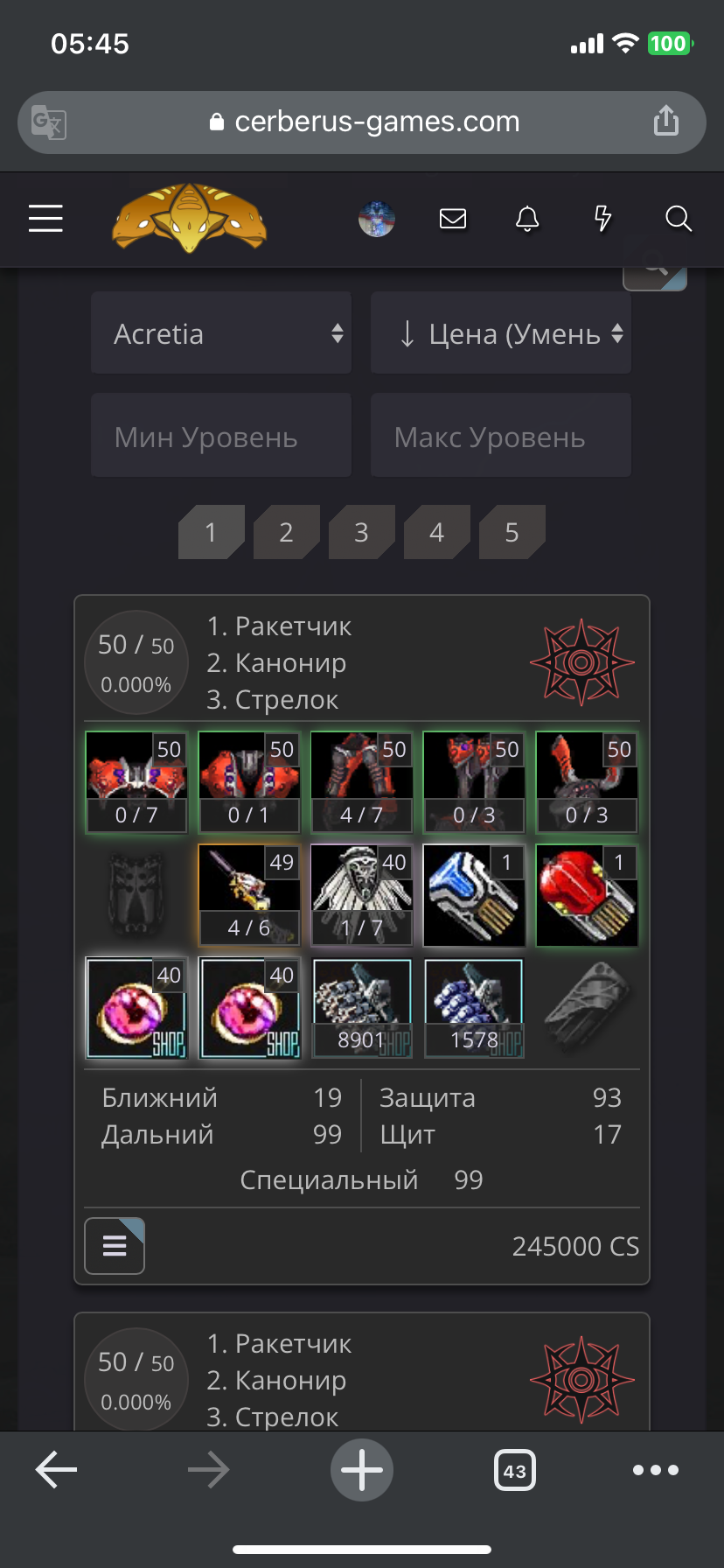The height and width of the screenshot is (1568, 724).
Task: View the level 49 weapon item
Action: click(x=249, y=895)
